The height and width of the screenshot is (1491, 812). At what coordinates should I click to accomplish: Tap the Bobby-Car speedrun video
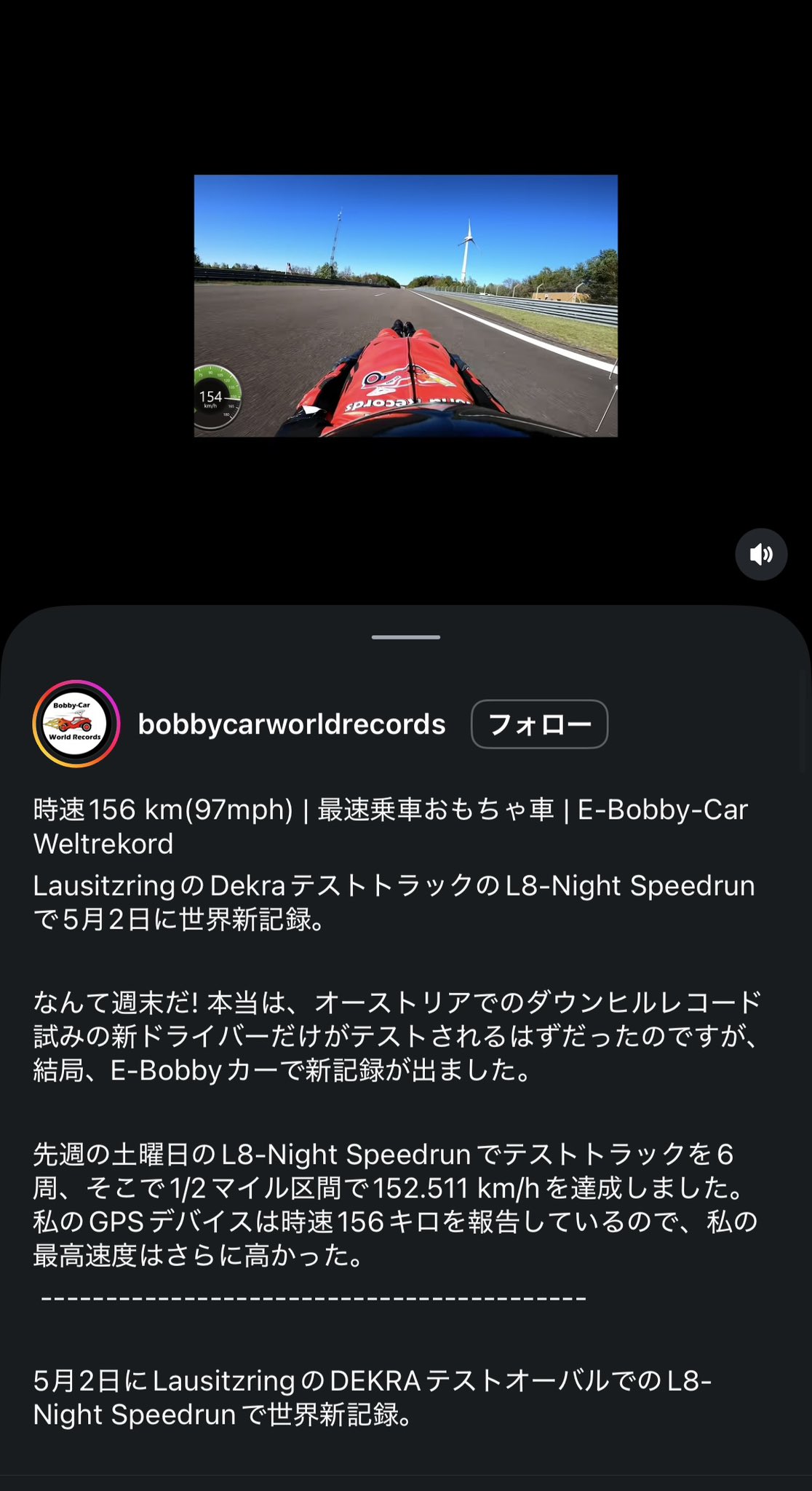coord(405,306)
